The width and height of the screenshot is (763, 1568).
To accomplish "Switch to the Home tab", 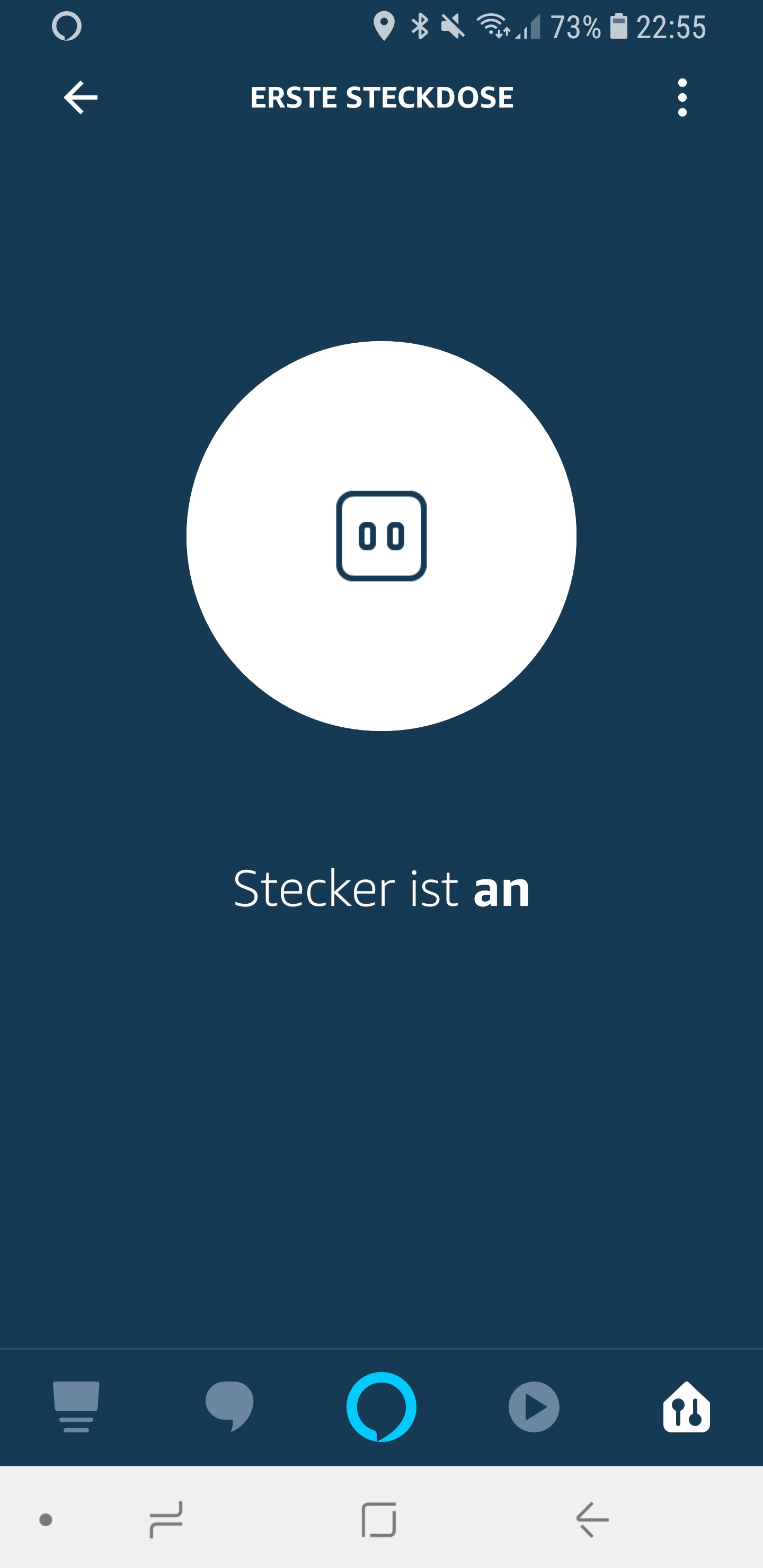I will (x=76, y=1406).
